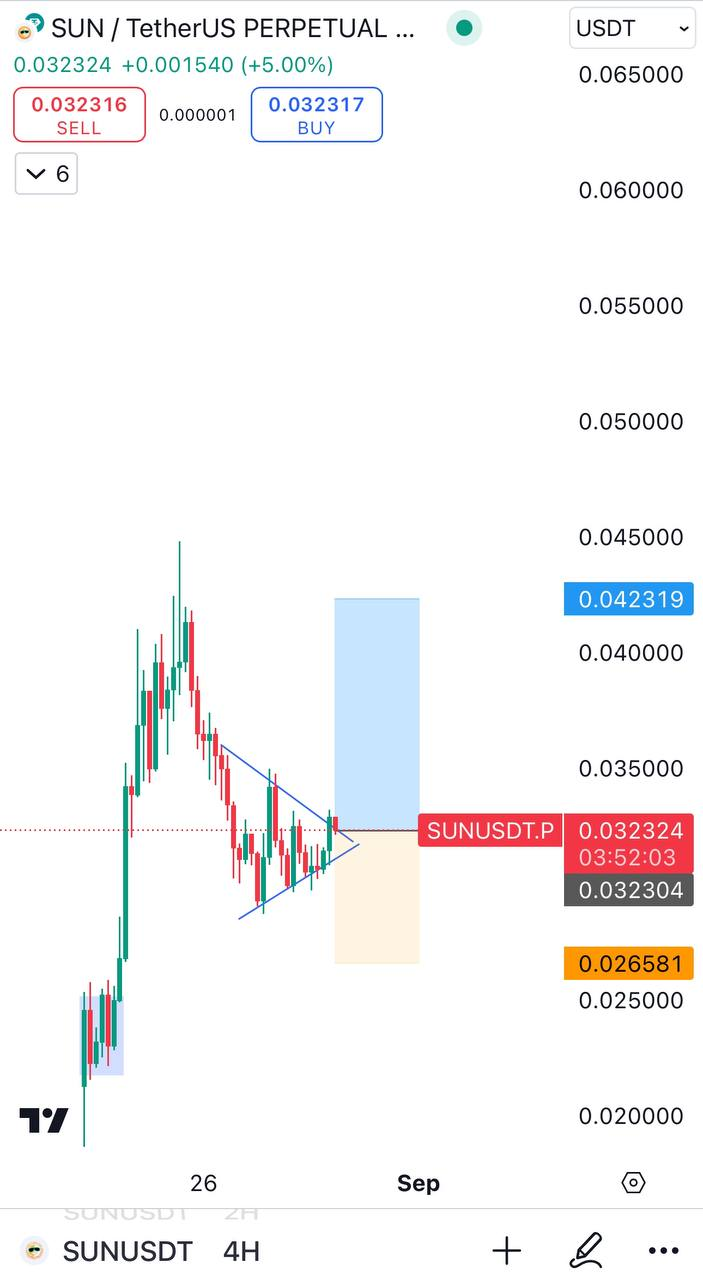Open the three-dot more menu
This screenshot has height=1280, width=703.
[663, 1250]
